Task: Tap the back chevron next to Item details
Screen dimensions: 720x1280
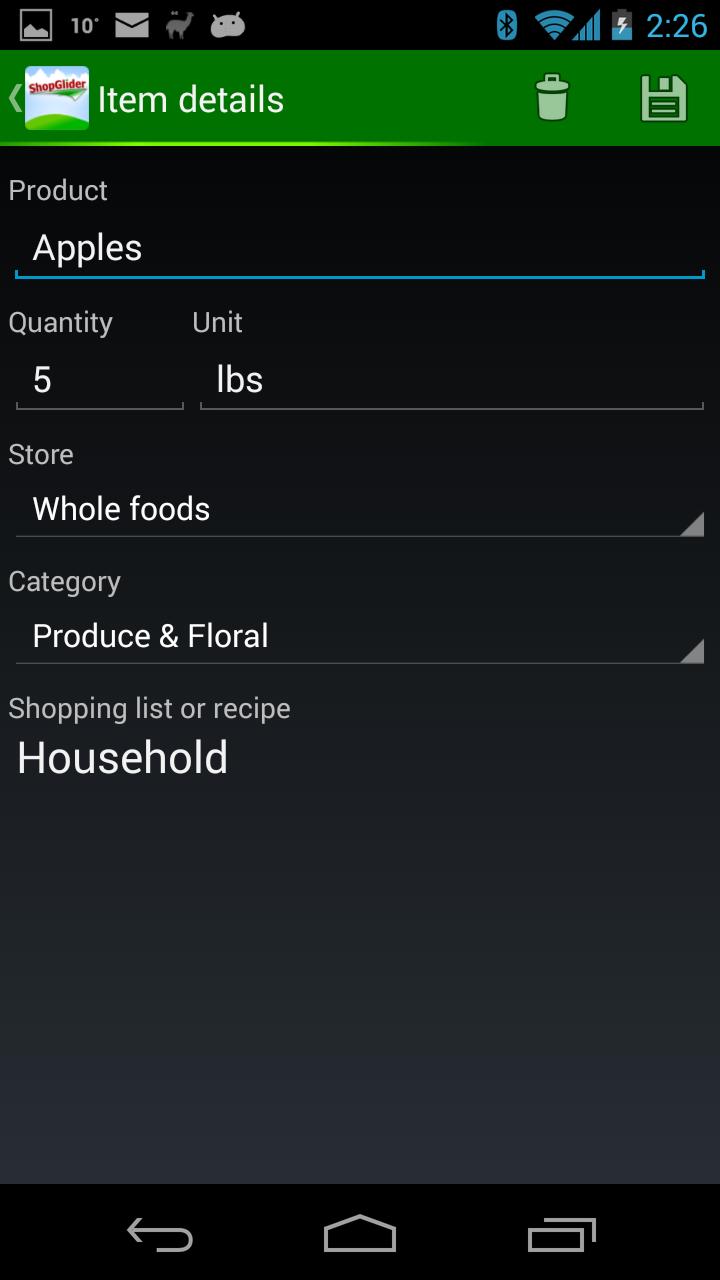Action: click(13, 97)
